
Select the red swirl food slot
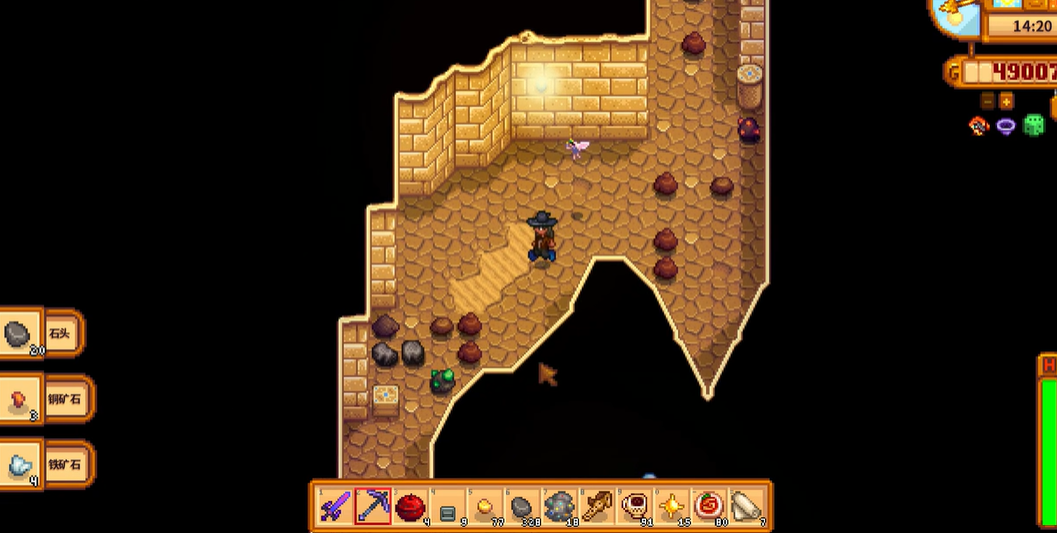[x=709, y=507]
